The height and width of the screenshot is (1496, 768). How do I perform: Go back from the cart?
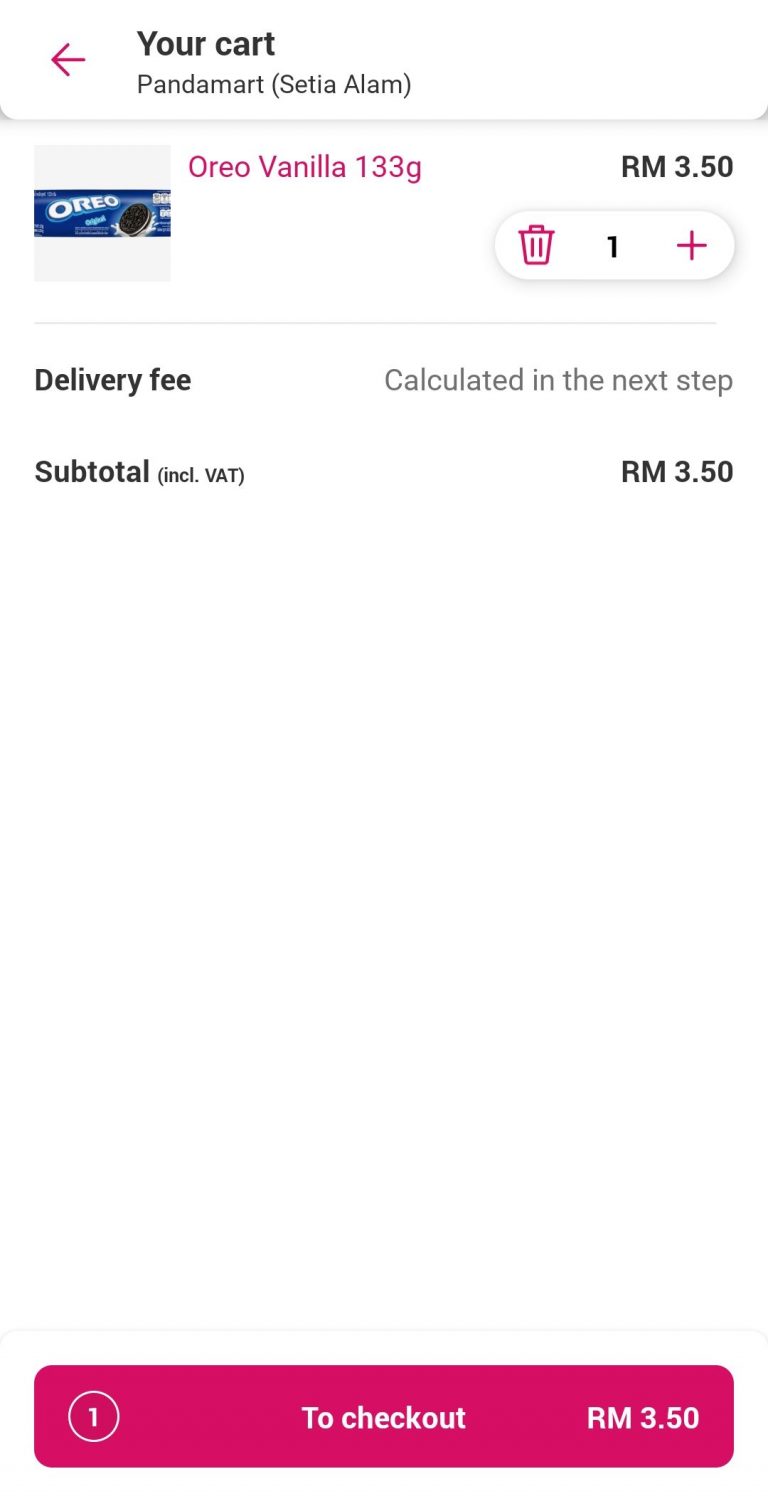pos(68,60)
